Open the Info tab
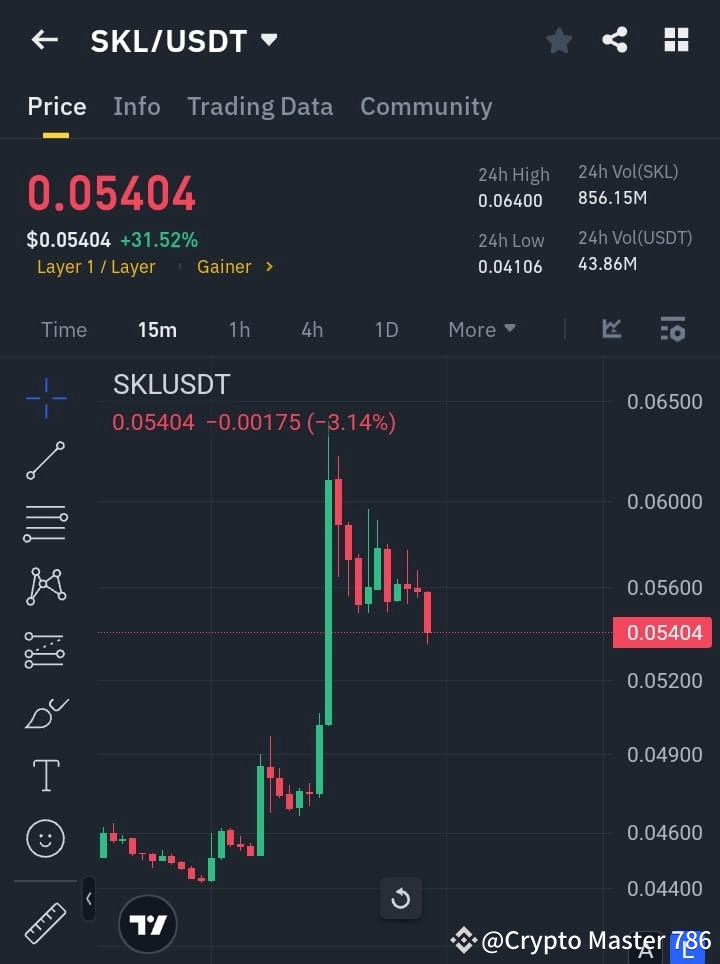720x964 pixels. pos(136,106)
